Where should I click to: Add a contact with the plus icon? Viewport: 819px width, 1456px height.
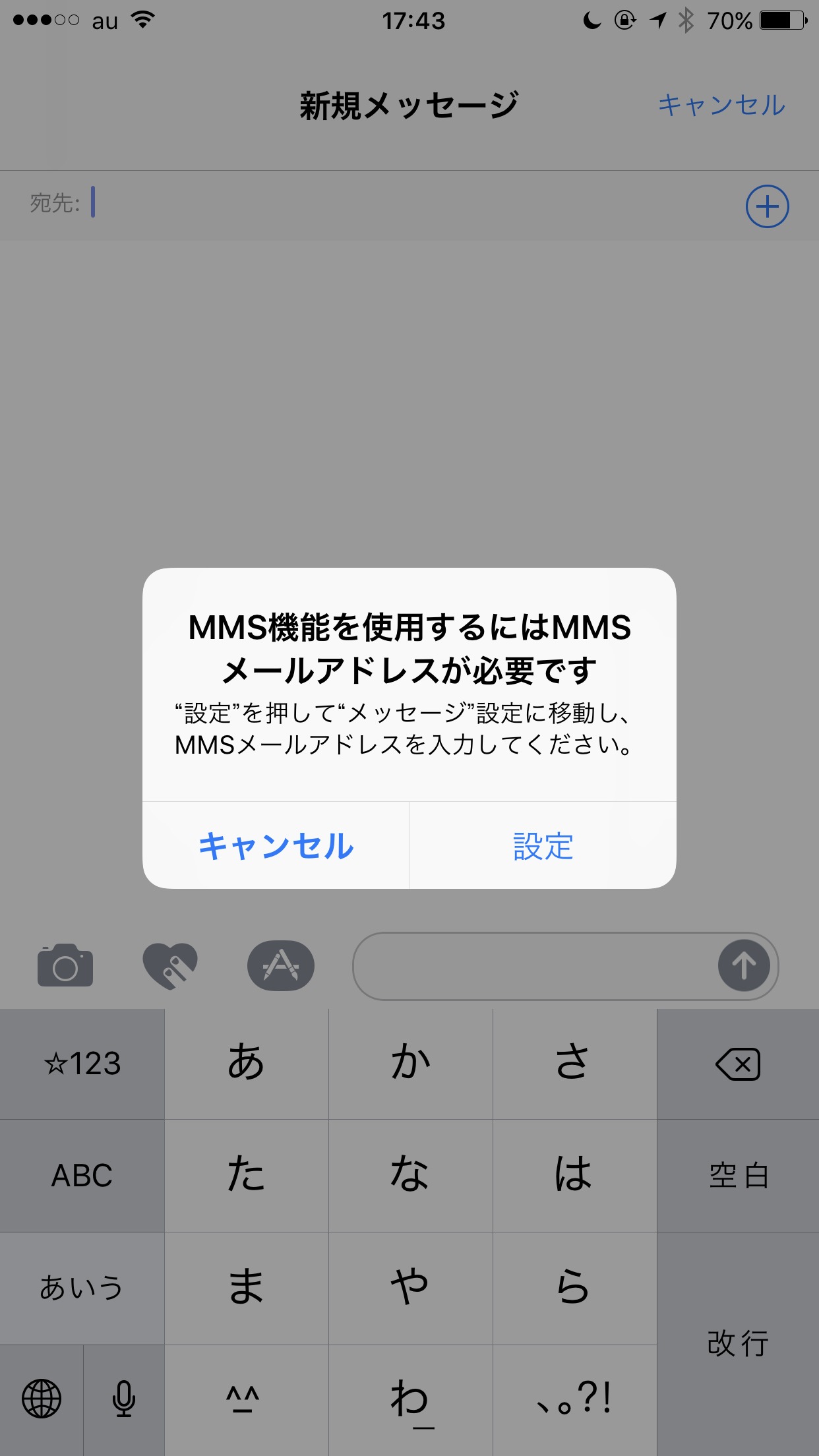click(x=767, y=206)
